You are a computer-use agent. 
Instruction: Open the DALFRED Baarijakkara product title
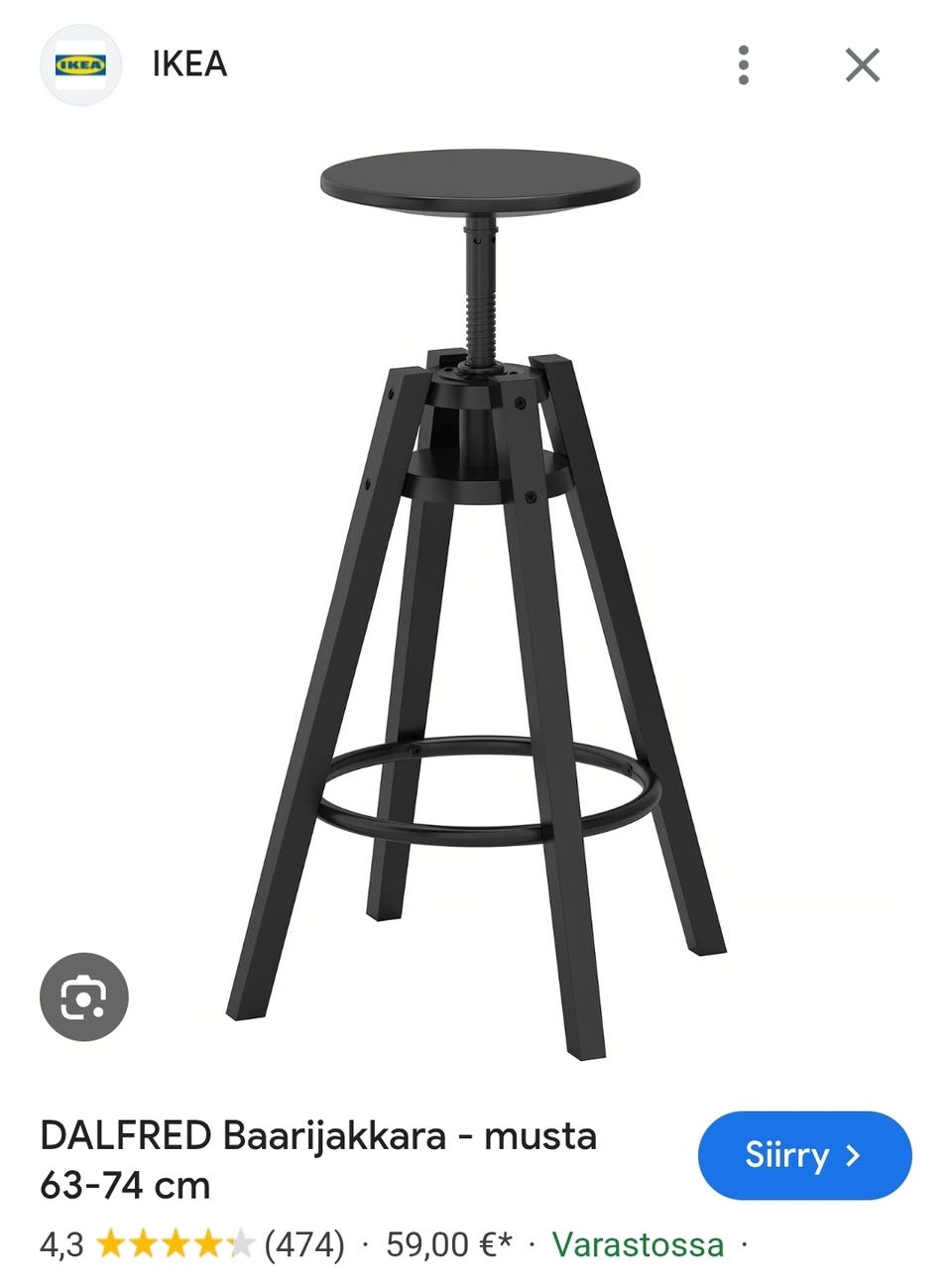tap(318, 1159)
